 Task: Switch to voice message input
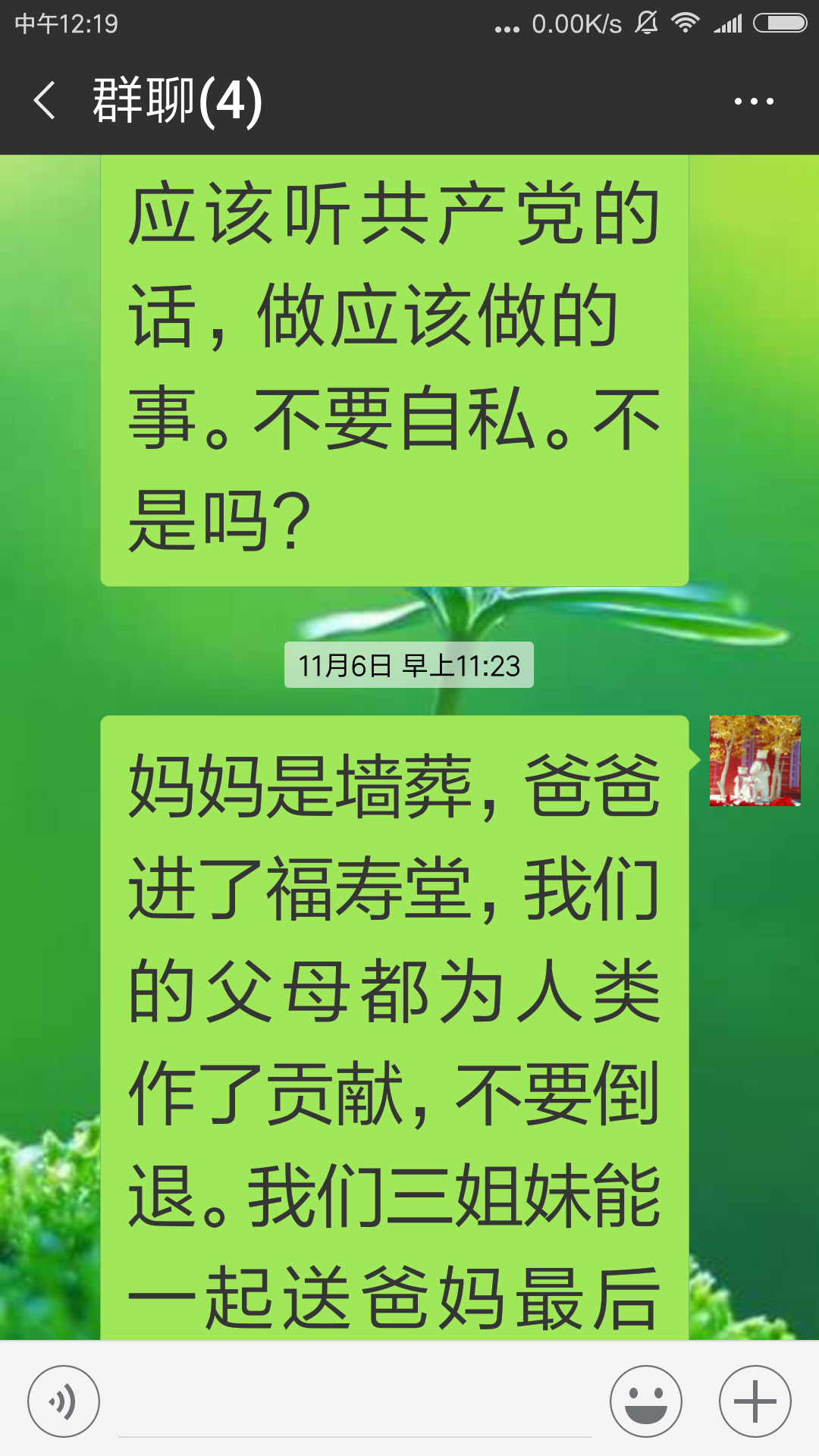pos(64,1401)
